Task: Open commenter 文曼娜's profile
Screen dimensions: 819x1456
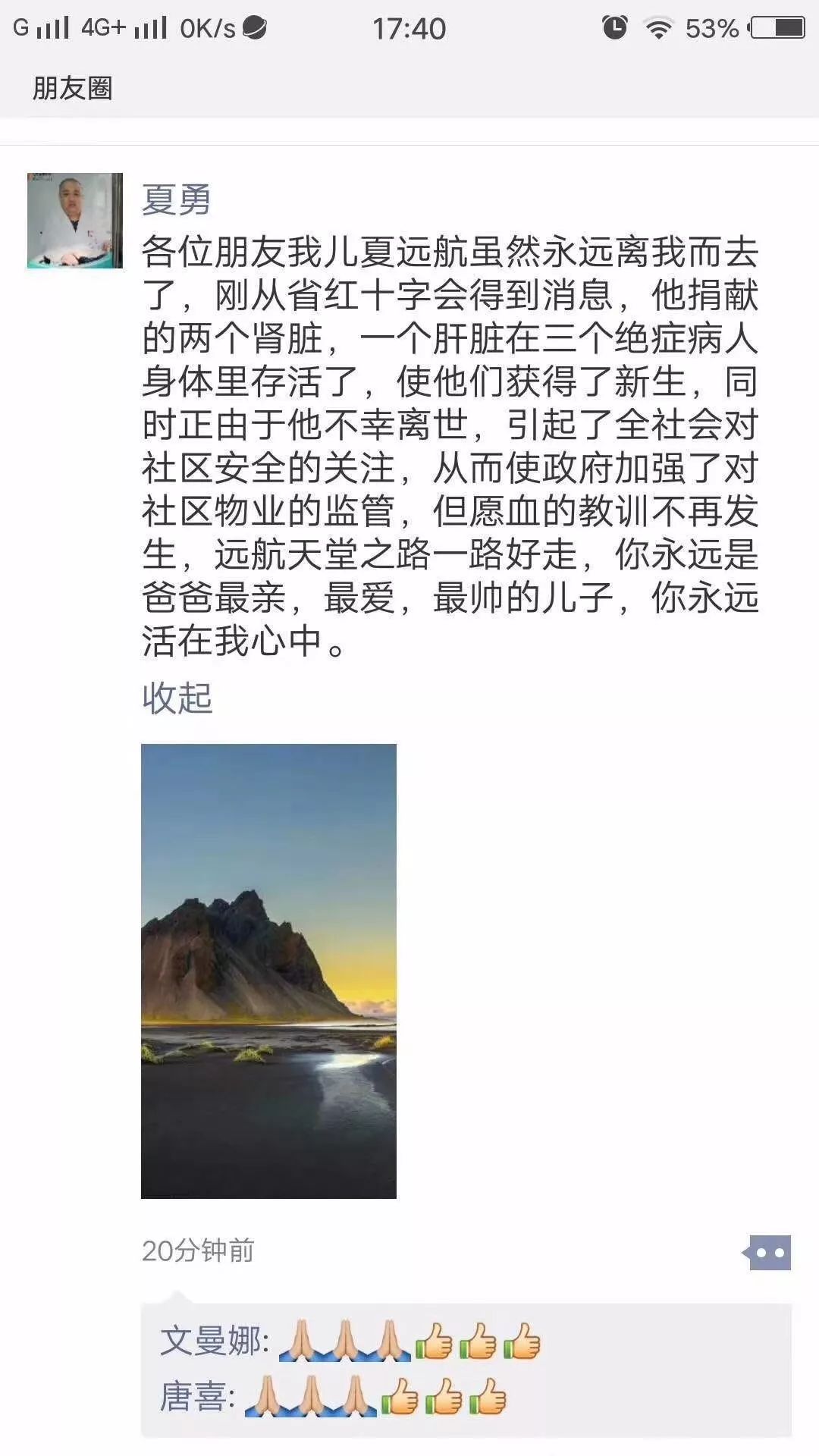Action: pos(212,1341)
